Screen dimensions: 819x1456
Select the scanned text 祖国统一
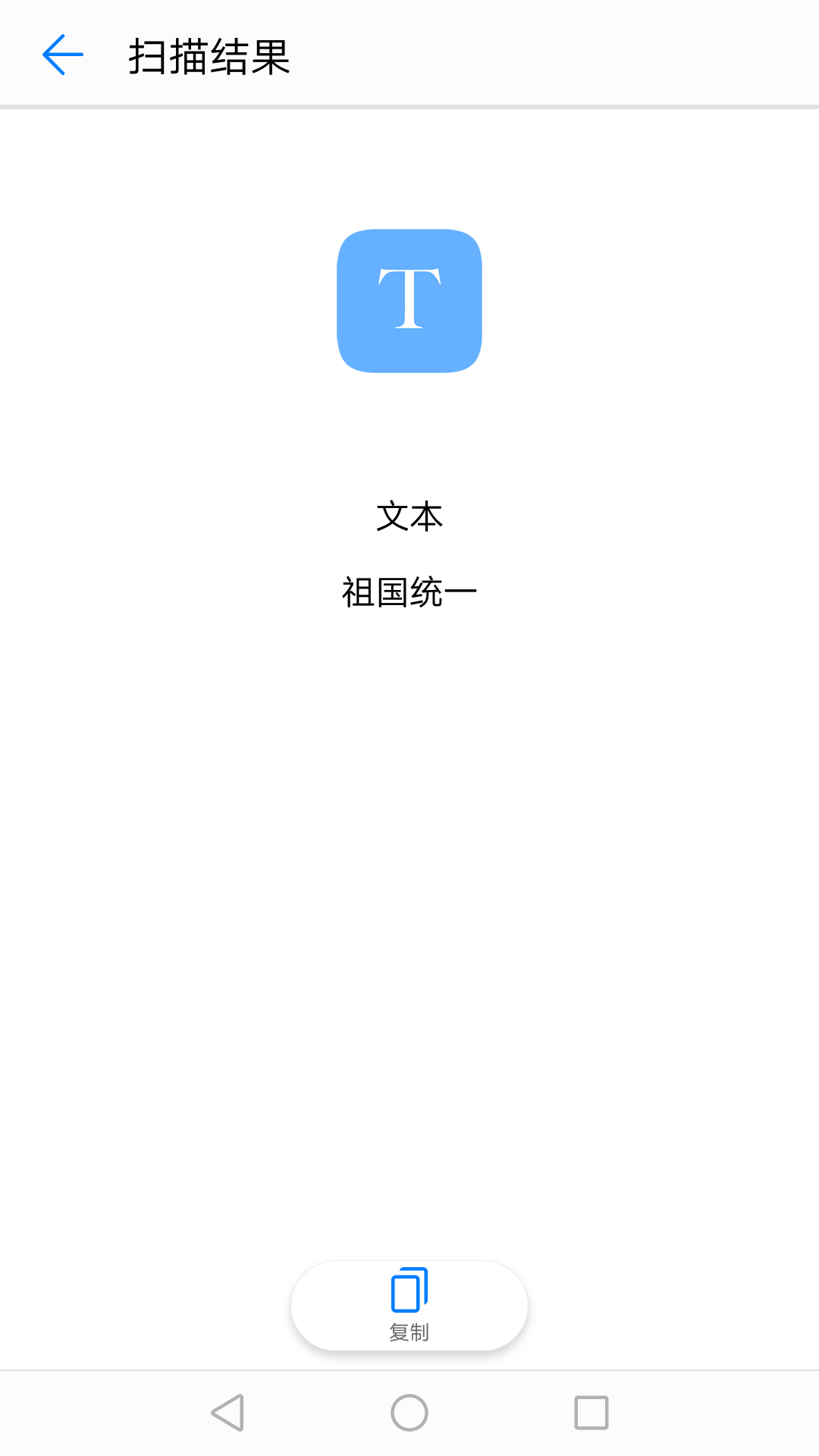tap(409, 593)
